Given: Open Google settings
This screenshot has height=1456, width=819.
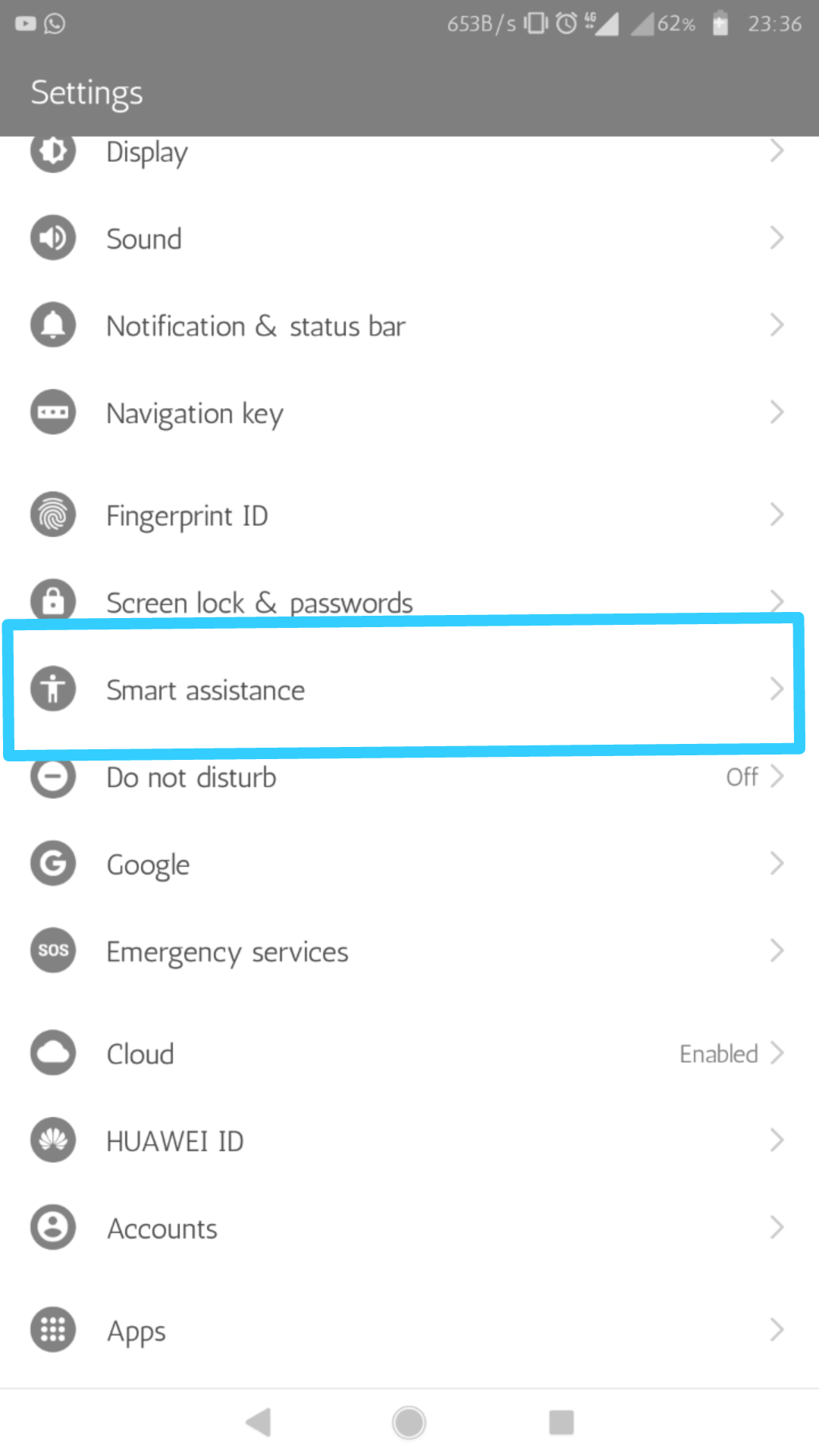Looking at the screenshot, I should tap(409, 864).
